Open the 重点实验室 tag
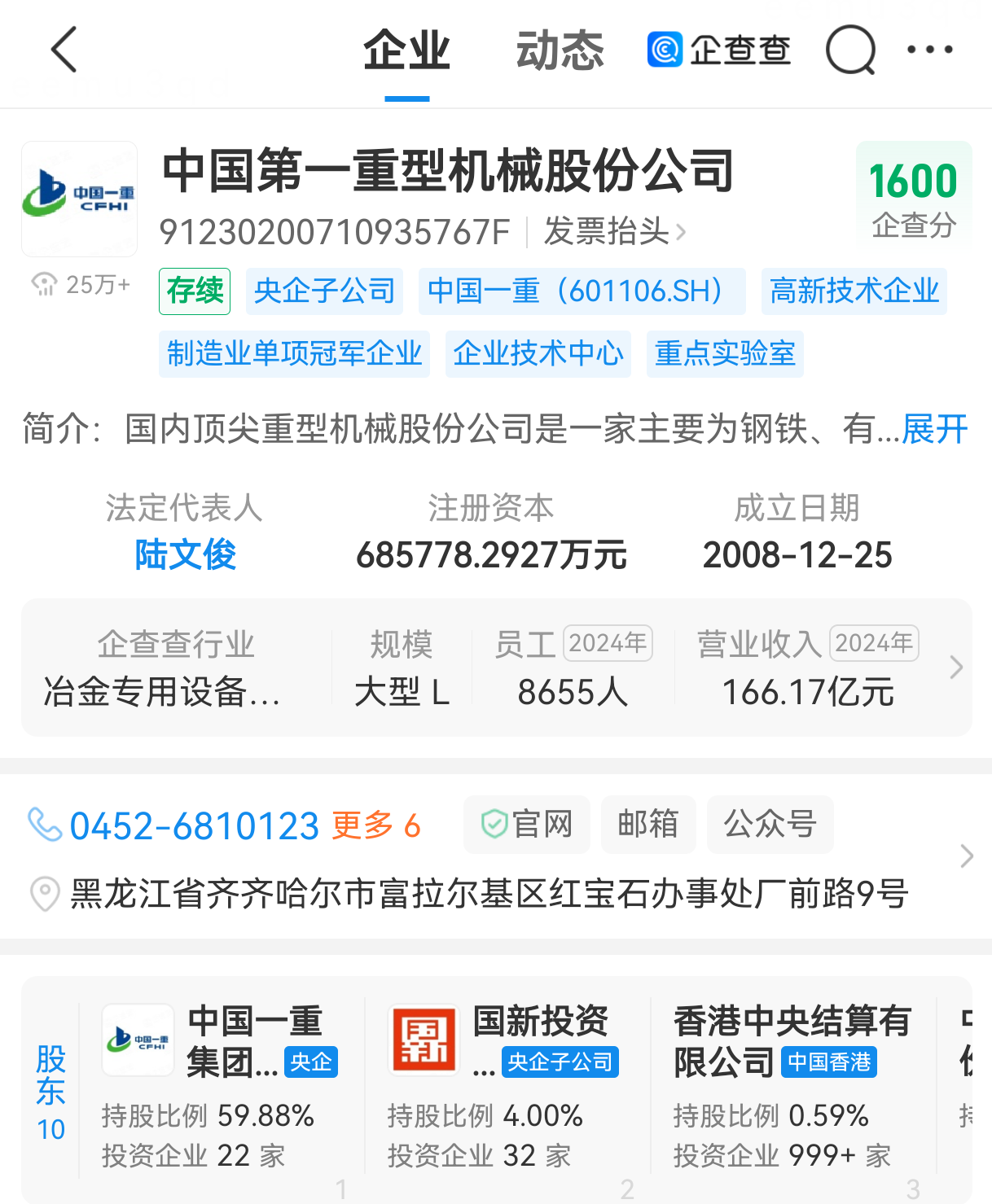Image resolution: width=992 pixels, height=1204 pixels. pos(725,354)
